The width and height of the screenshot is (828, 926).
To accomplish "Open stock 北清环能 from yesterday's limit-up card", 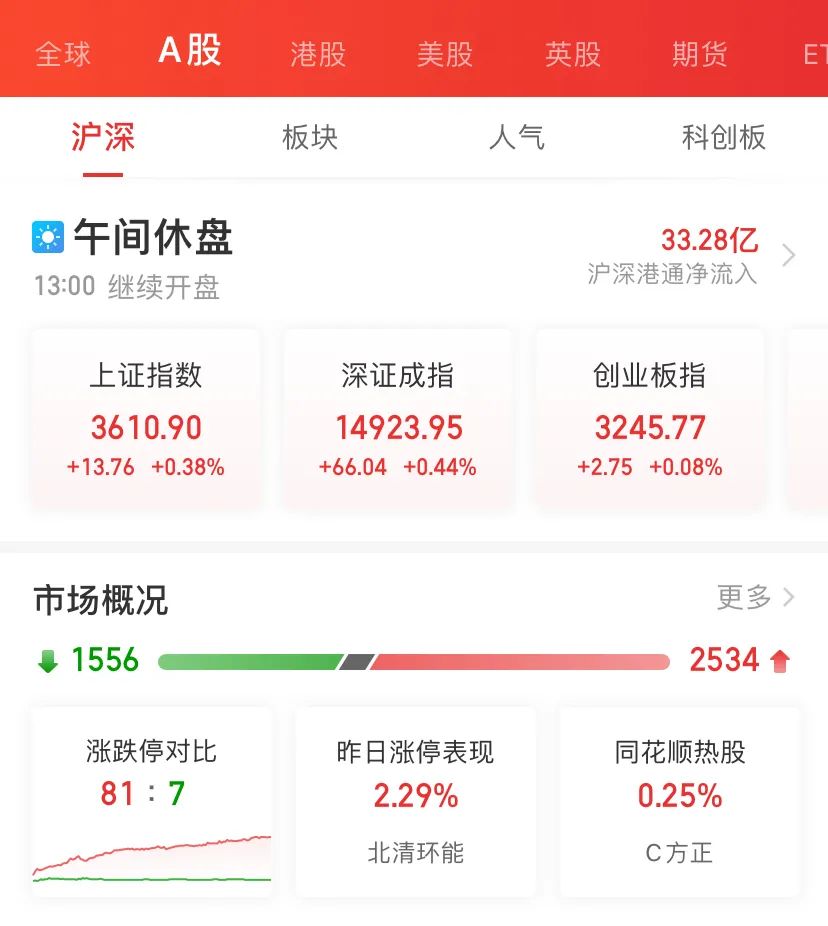I will (x=414, y=854).
